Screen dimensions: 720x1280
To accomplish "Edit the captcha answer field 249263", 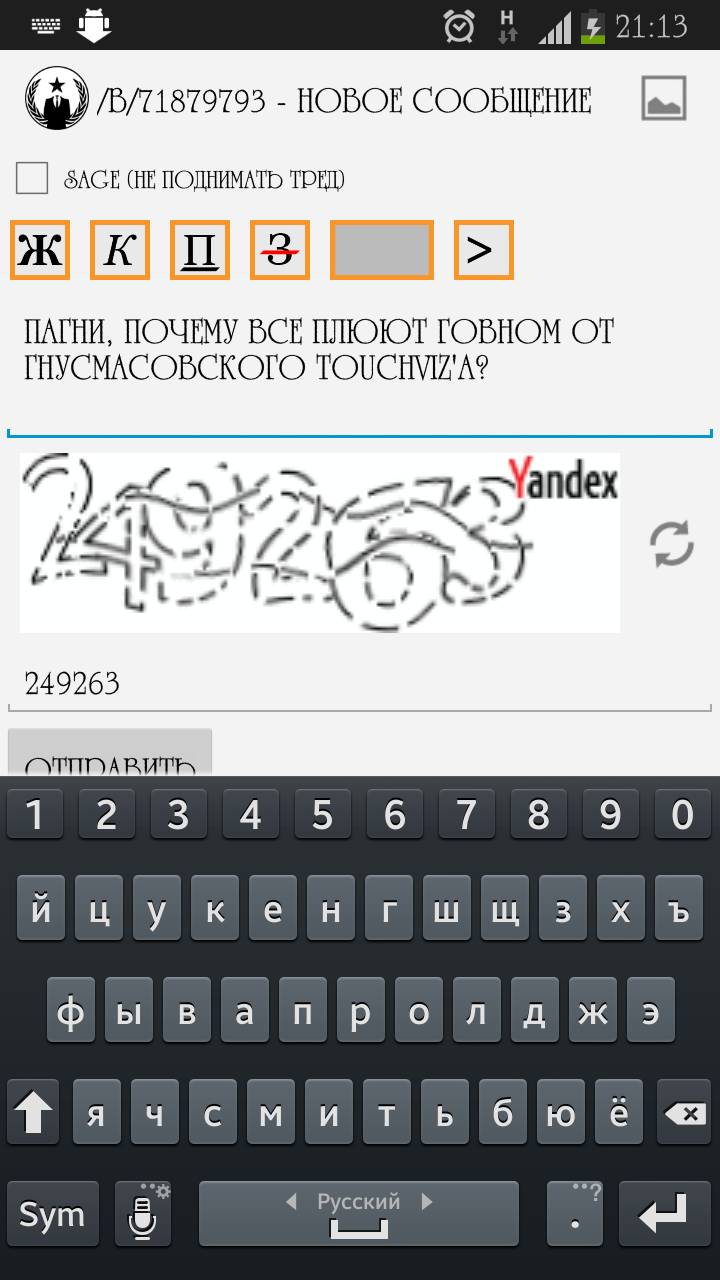I will (360, 684).
